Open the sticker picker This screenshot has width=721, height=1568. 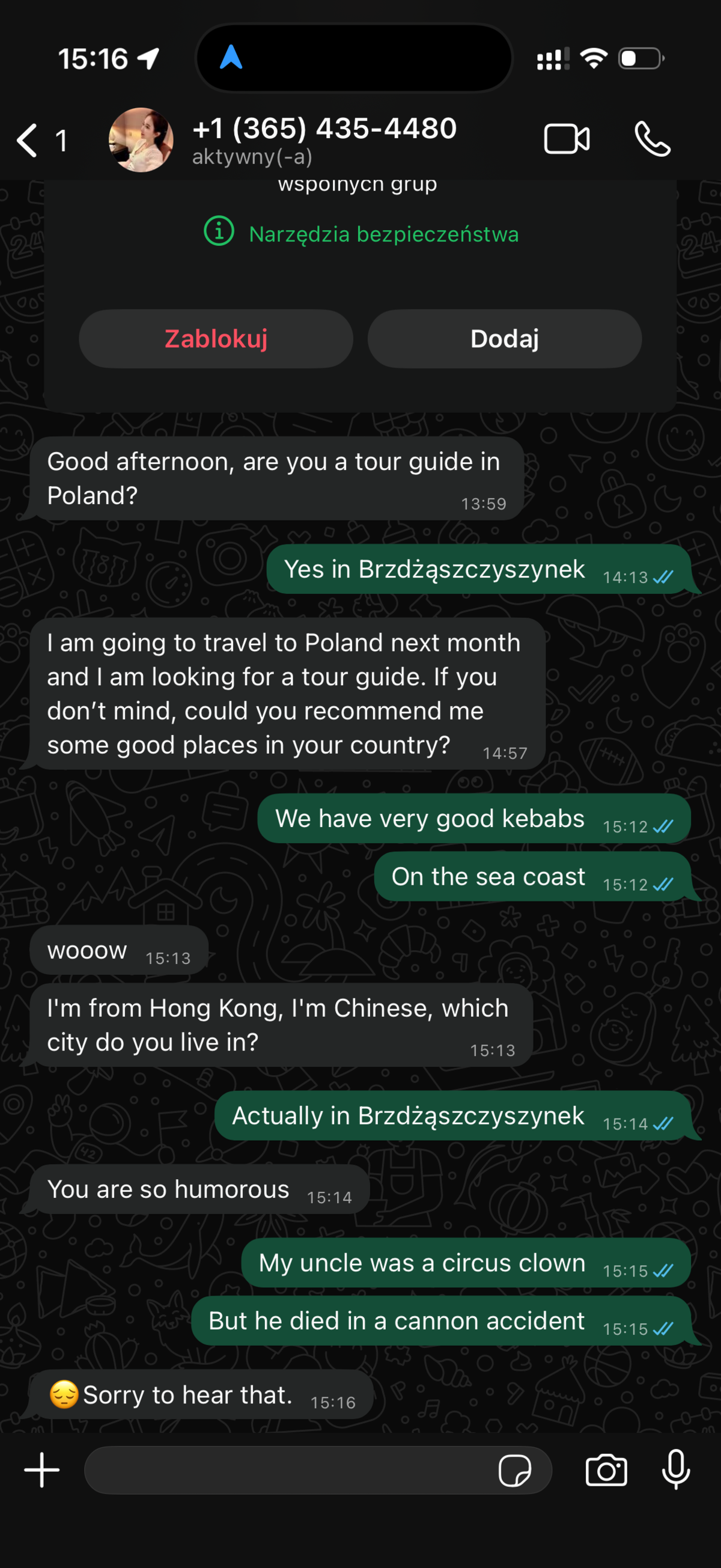(x=514, y=1471)
